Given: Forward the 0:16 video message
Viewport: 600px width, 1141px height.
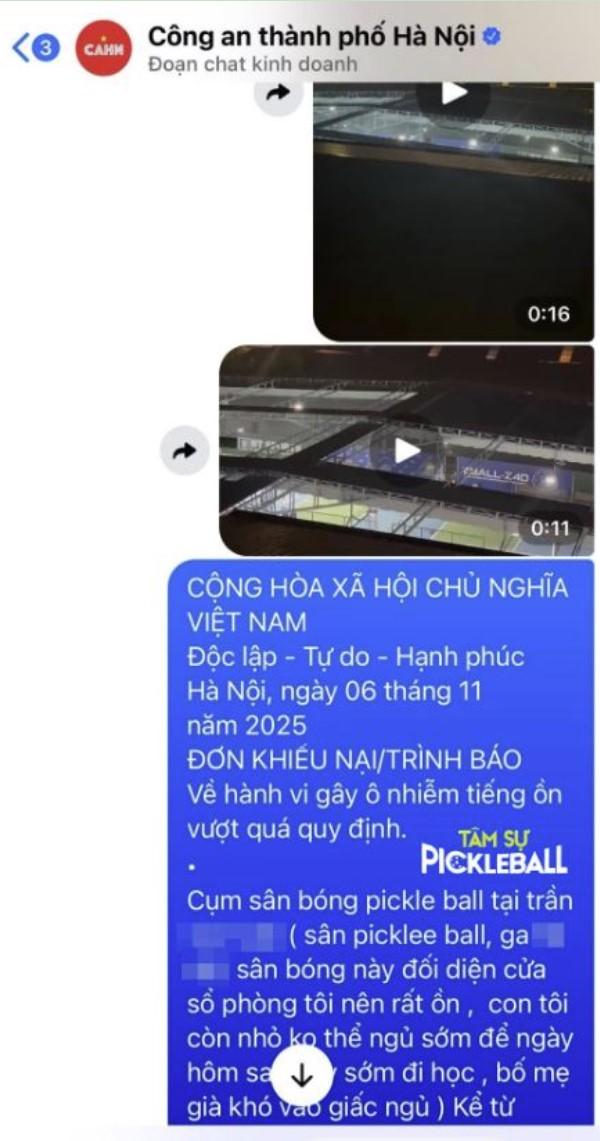Looking at the screenshot, I should click(x=278, y=94).
